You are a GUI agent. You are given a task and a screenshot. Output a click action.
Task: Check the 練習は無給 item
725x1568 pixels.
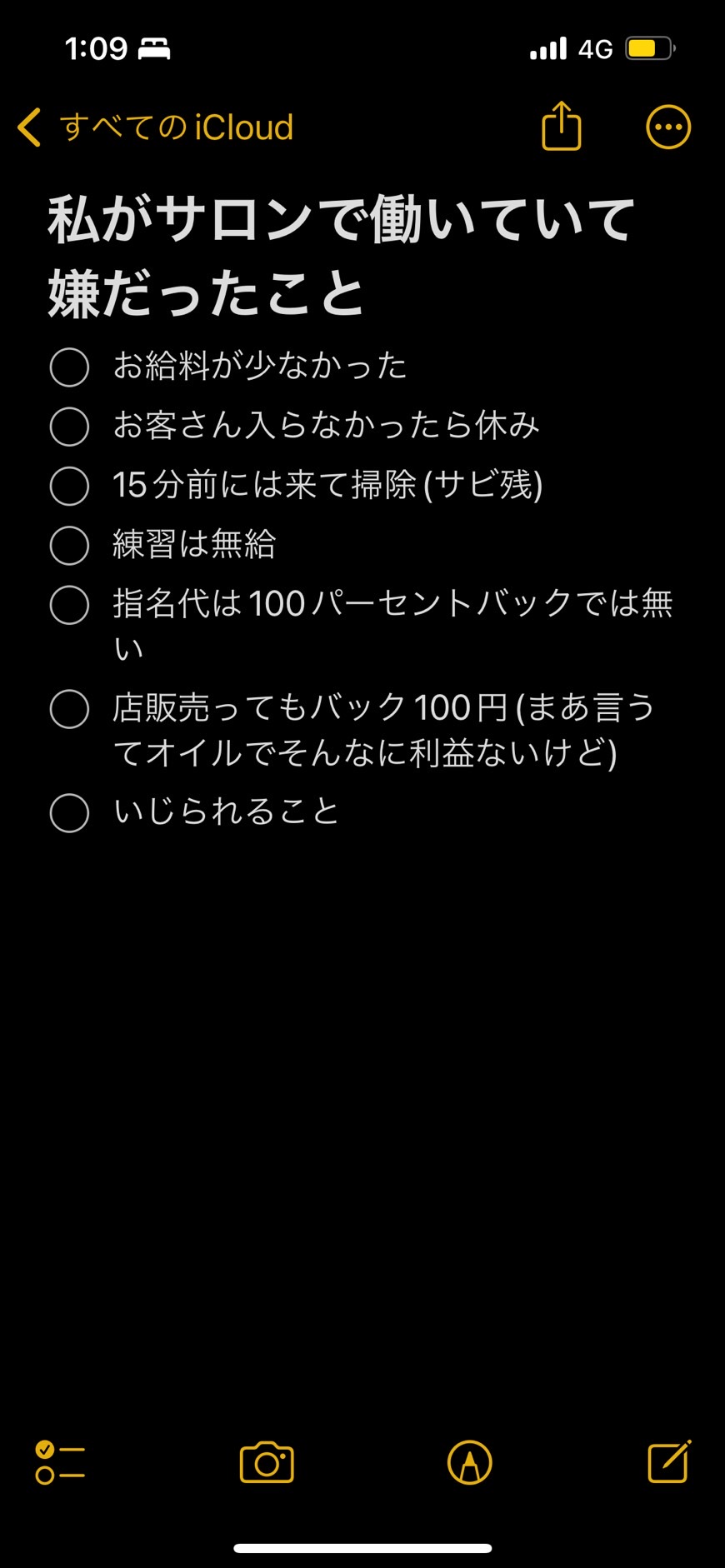[x=69, y=545]
